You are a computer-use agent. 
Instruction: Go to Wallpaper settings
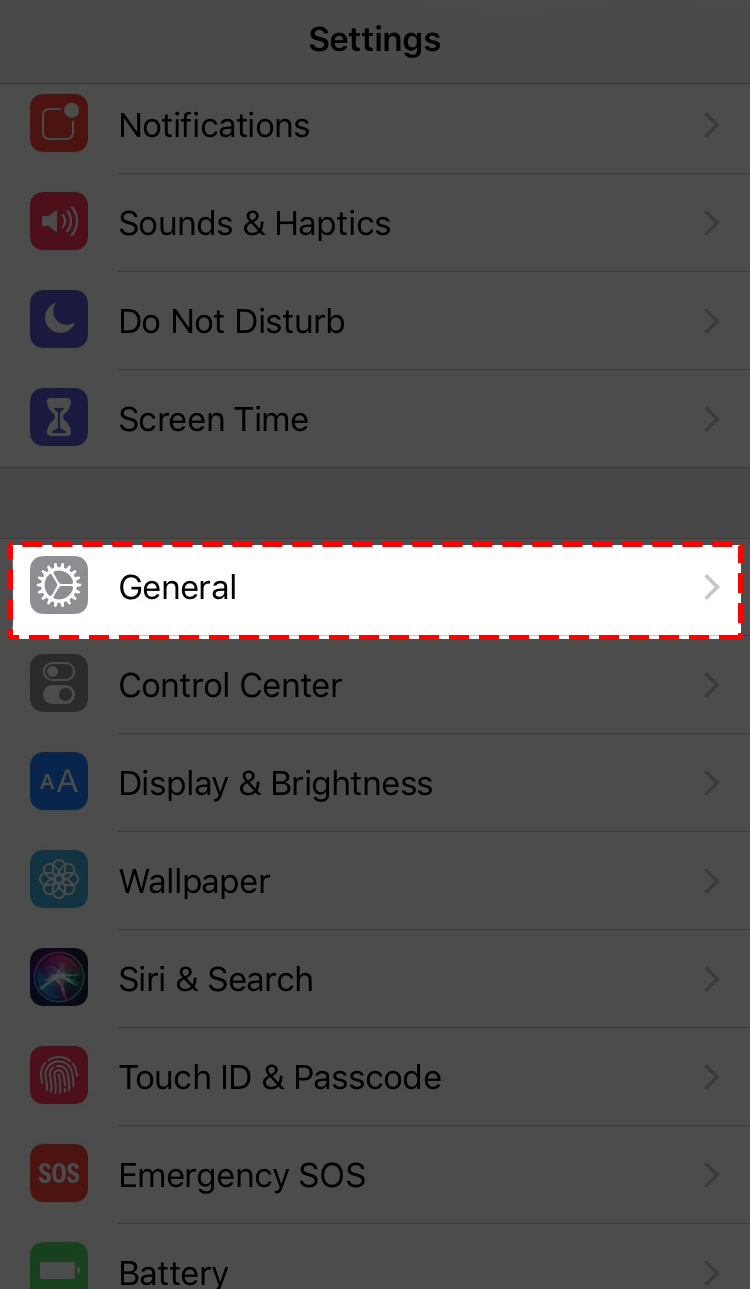(375, 882)
